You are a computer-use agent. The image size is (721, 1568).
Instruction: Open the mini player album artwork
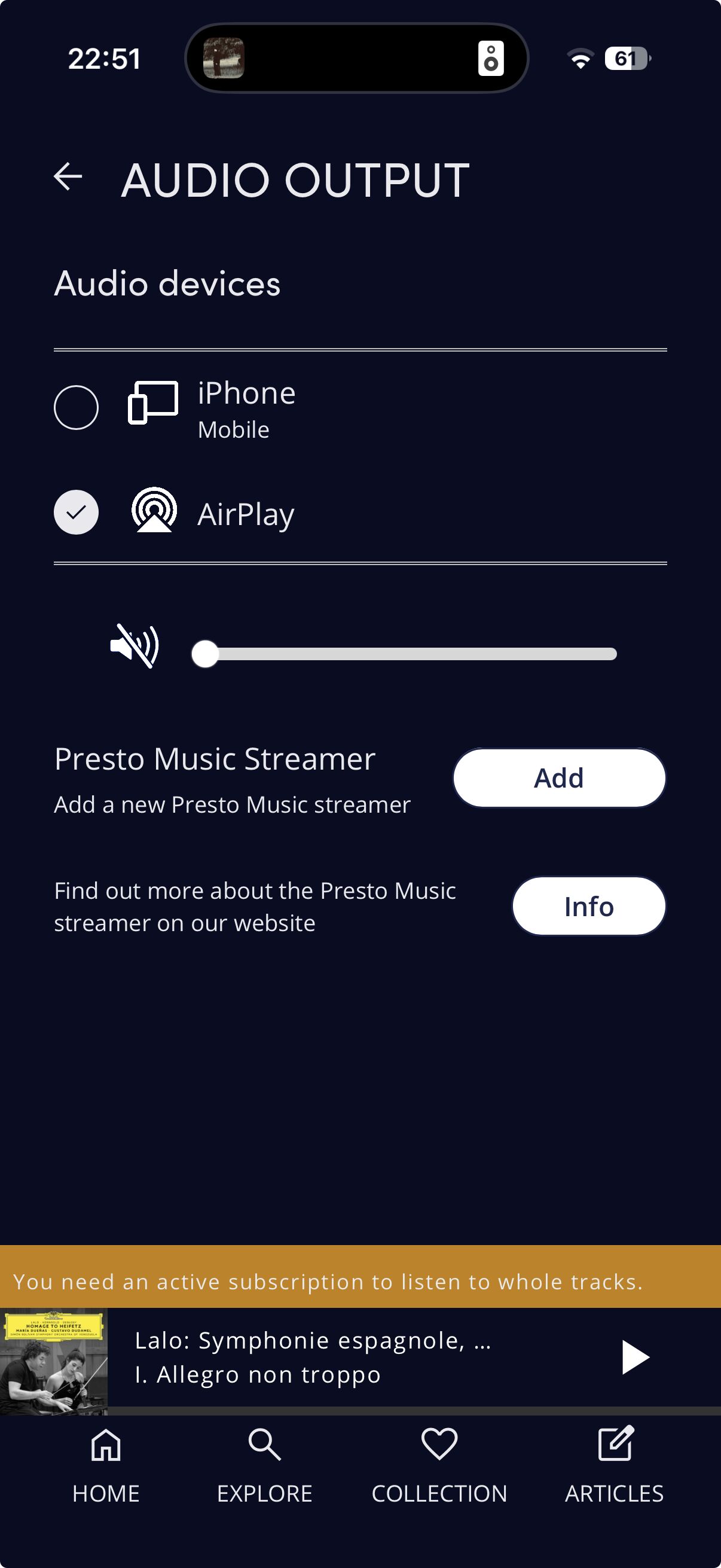pos(54,1361)
